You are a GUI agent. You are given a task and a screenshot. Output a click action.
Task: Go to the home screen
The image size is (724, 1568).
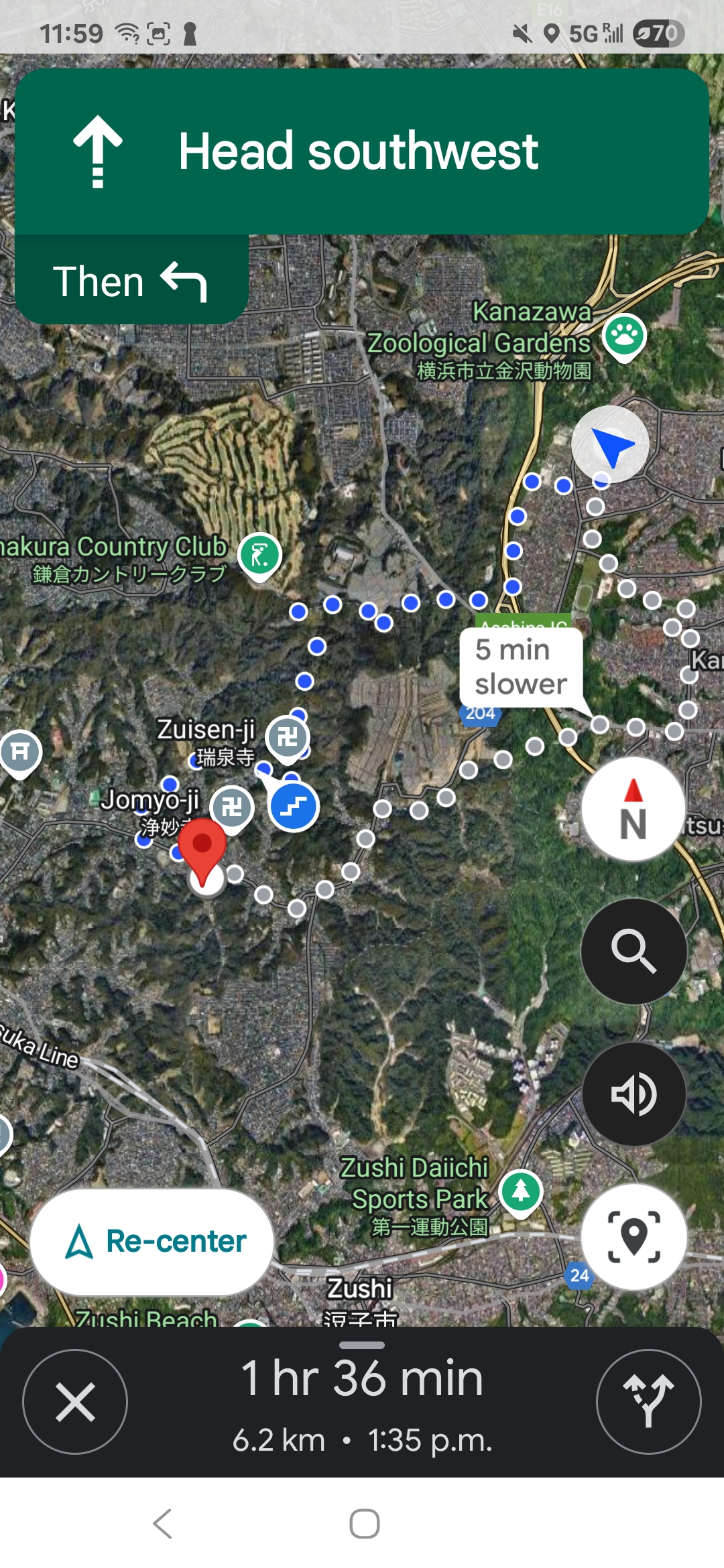[364, 1524]
